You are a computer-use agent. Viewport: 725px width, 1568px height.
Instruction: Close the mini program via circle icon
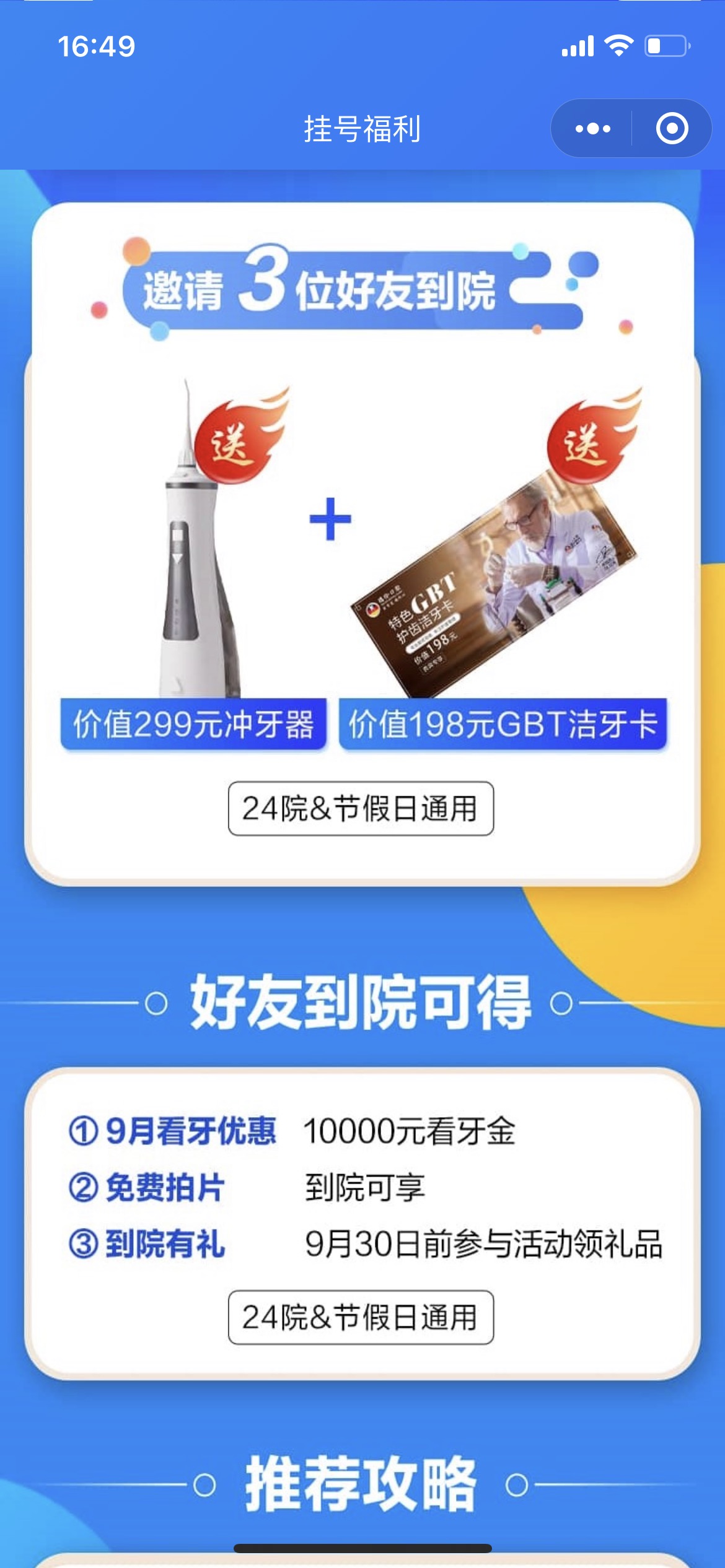(x=672, y=129)
